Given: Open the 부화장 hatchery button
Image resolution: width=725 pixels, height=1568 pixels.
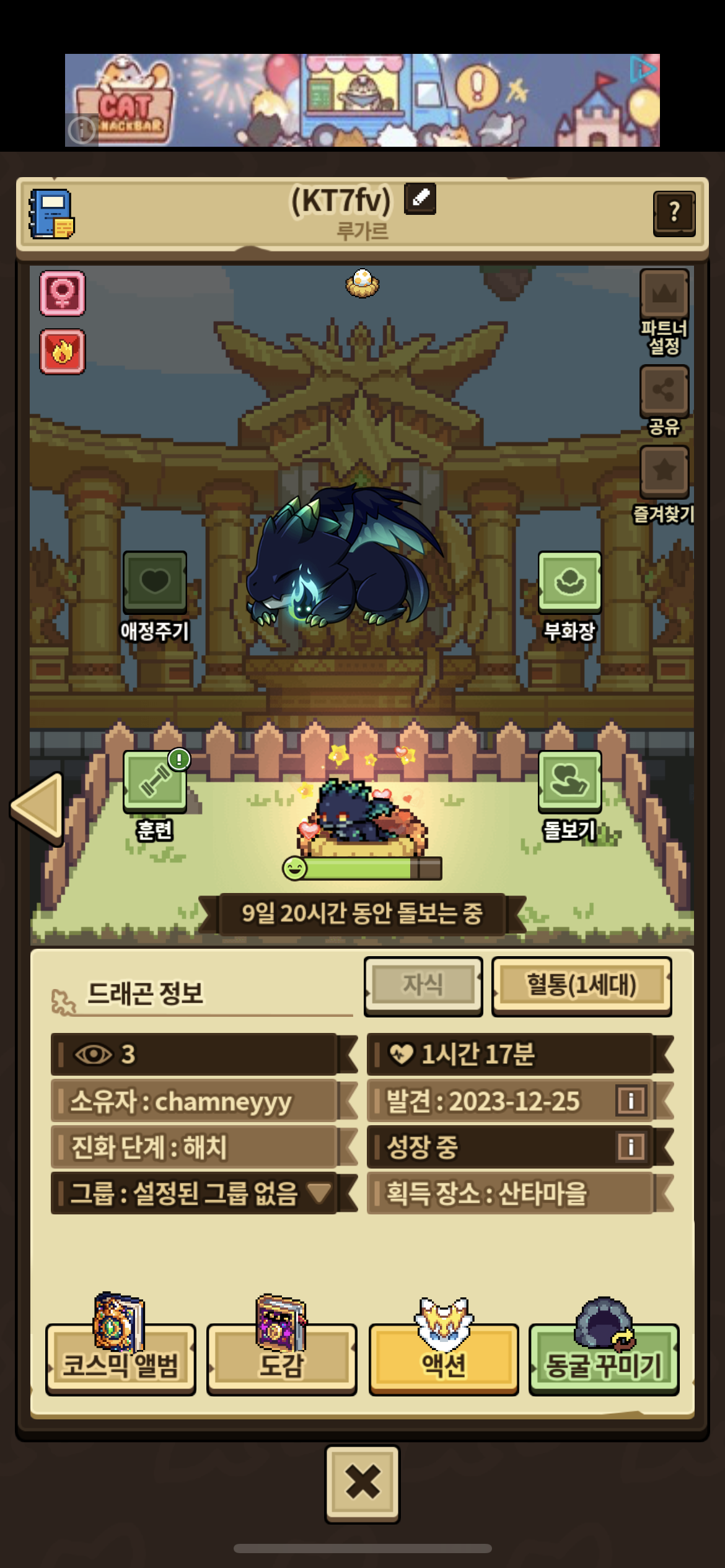Looking at the screenshot, I should (569, 582).
